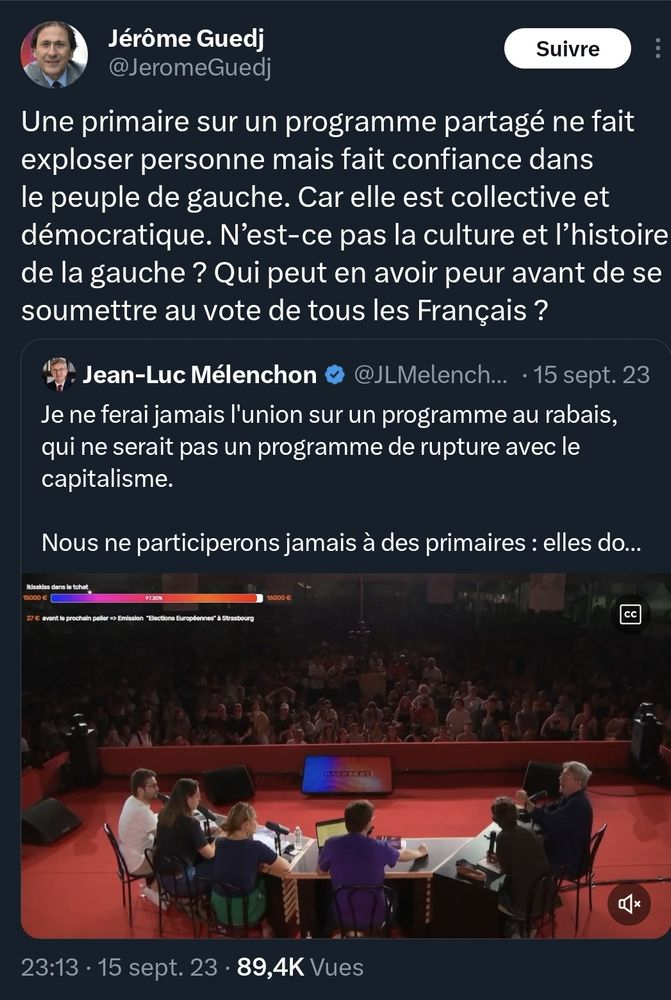Open the @JeromeGuedj profile handle

pyautogui.click(x=189, y=68)
